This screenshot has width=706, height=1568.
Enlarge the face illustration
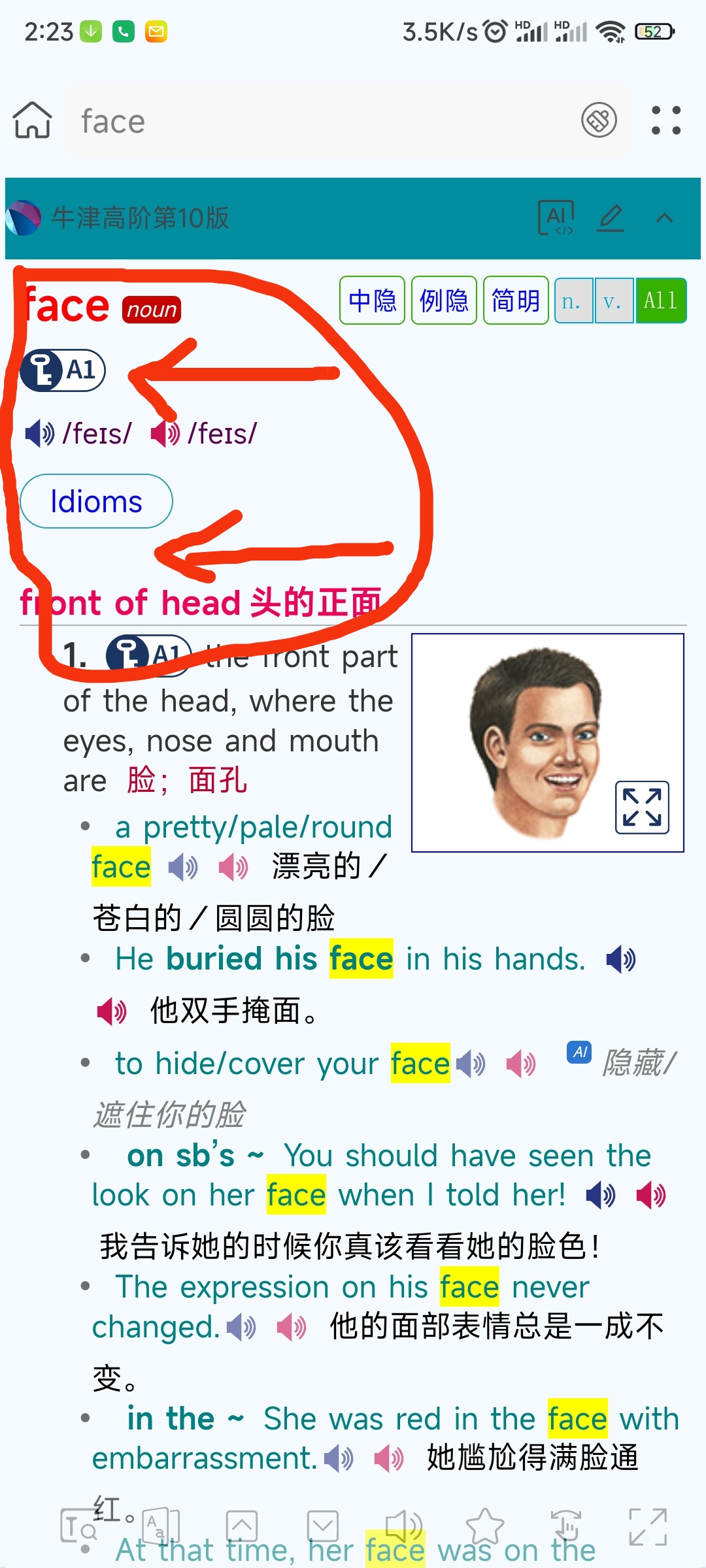click(x=642, y=808)
